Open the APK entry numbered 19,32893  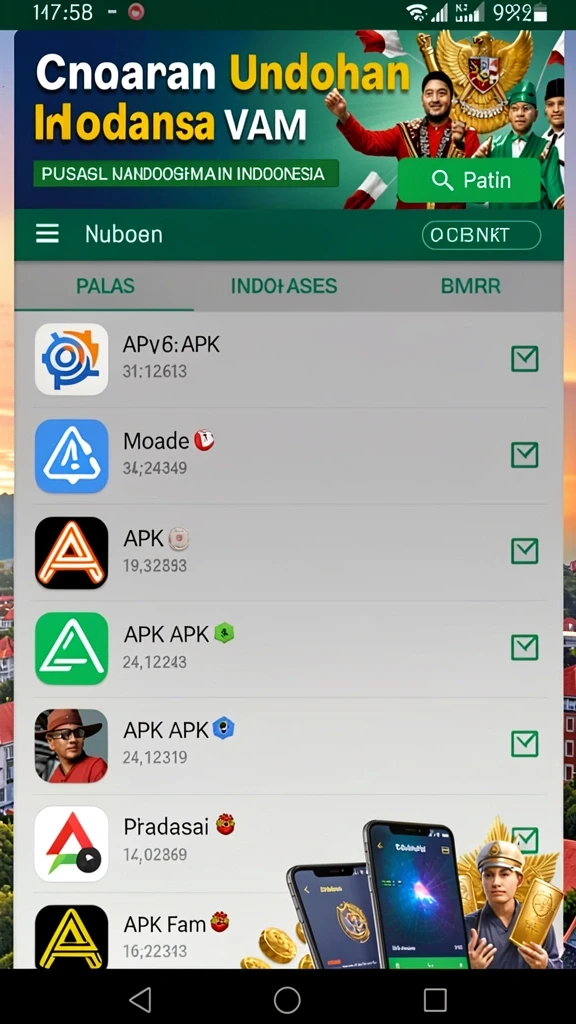[x=289, y=552]
